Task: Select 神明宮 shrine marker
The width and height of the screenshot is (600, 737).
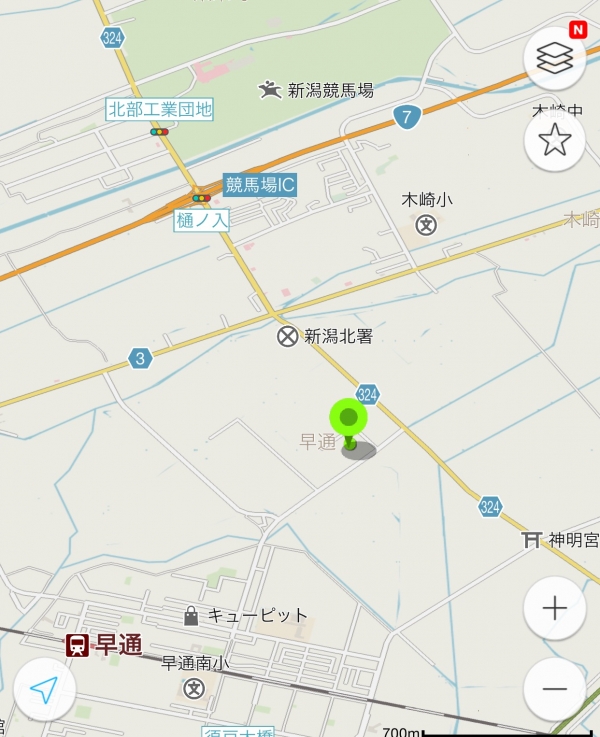Action: [x=531, y=540]
